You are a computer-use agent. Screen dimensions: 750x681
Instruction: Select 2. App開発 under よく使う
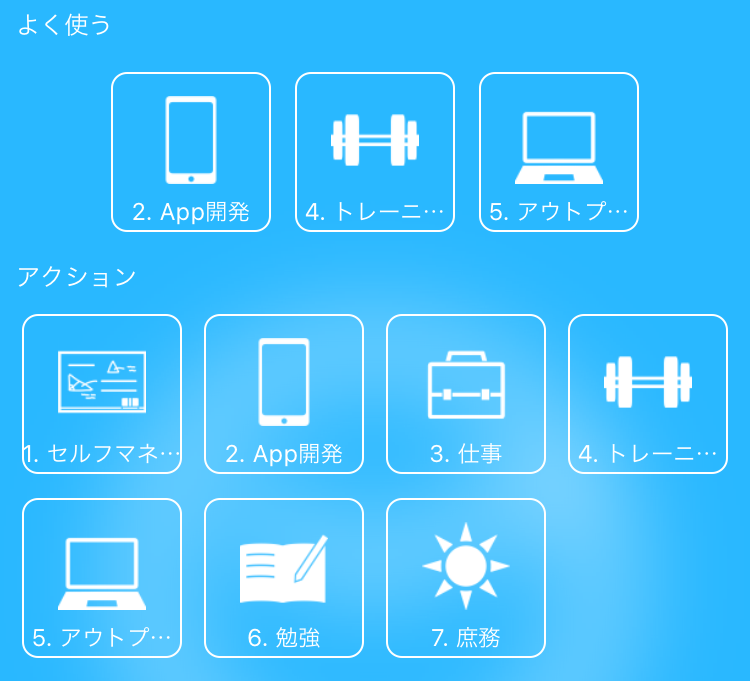(x=191, y=152)
